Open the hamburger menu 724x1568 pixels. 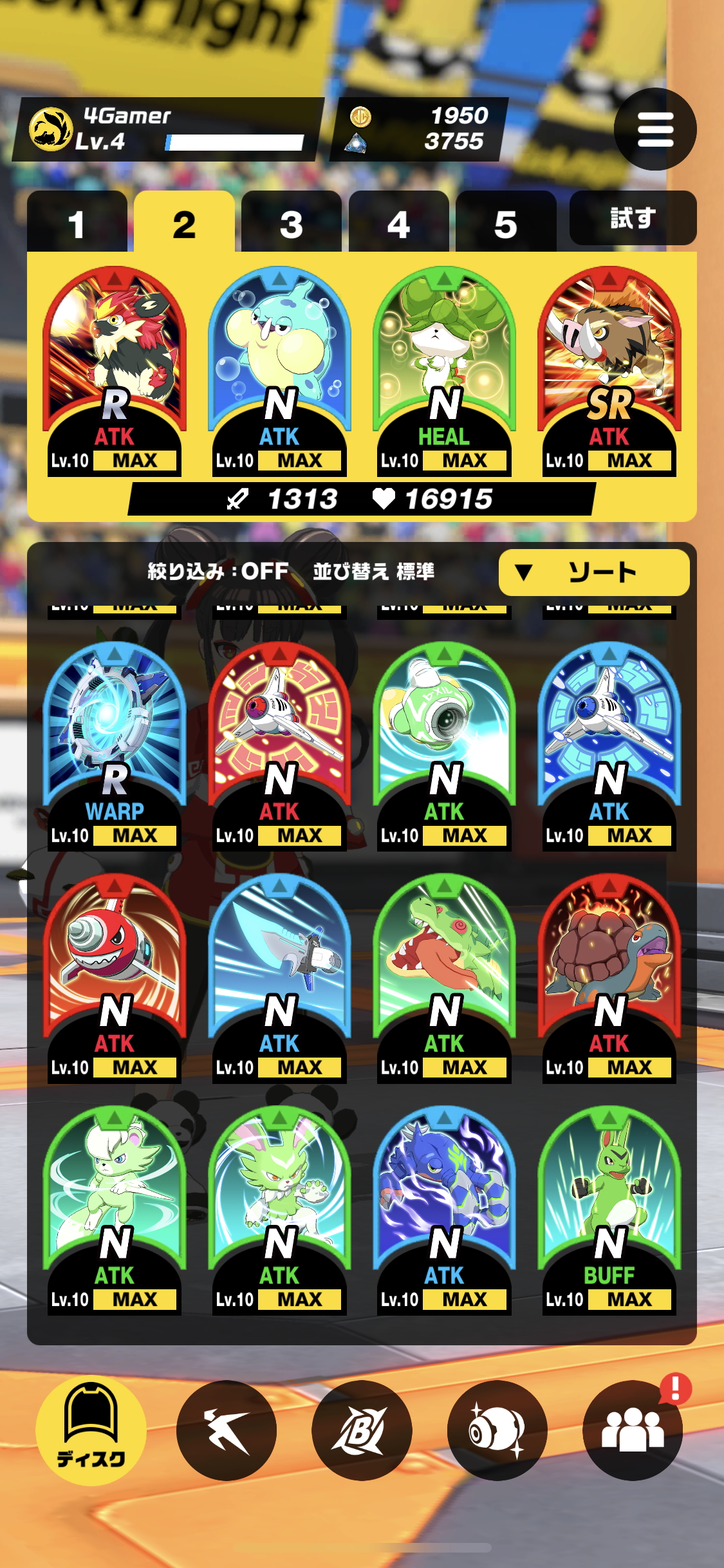654,129
